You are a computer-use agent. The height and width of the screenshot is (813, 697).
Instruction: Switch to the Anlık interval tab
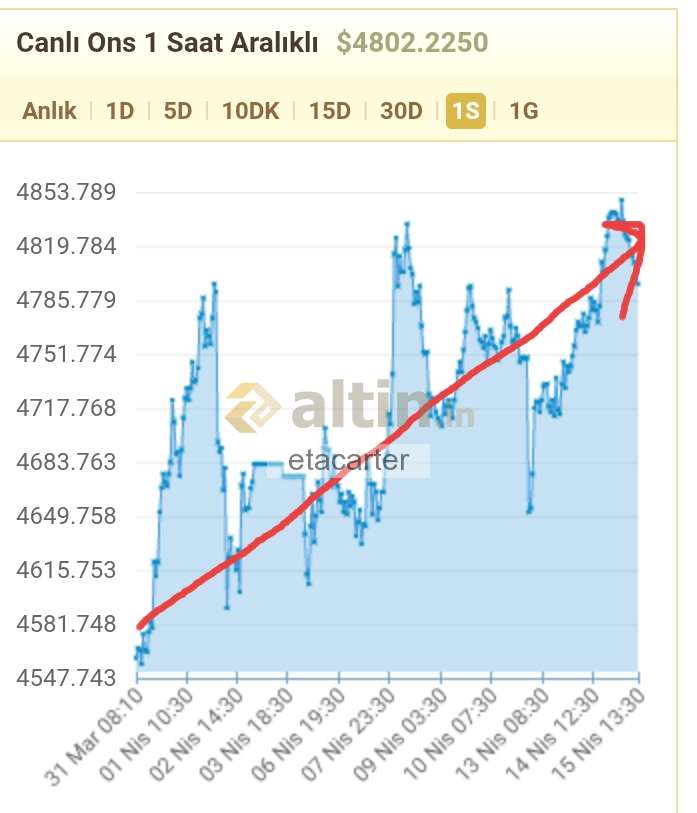pyautogui.click(x=49, y=110)
